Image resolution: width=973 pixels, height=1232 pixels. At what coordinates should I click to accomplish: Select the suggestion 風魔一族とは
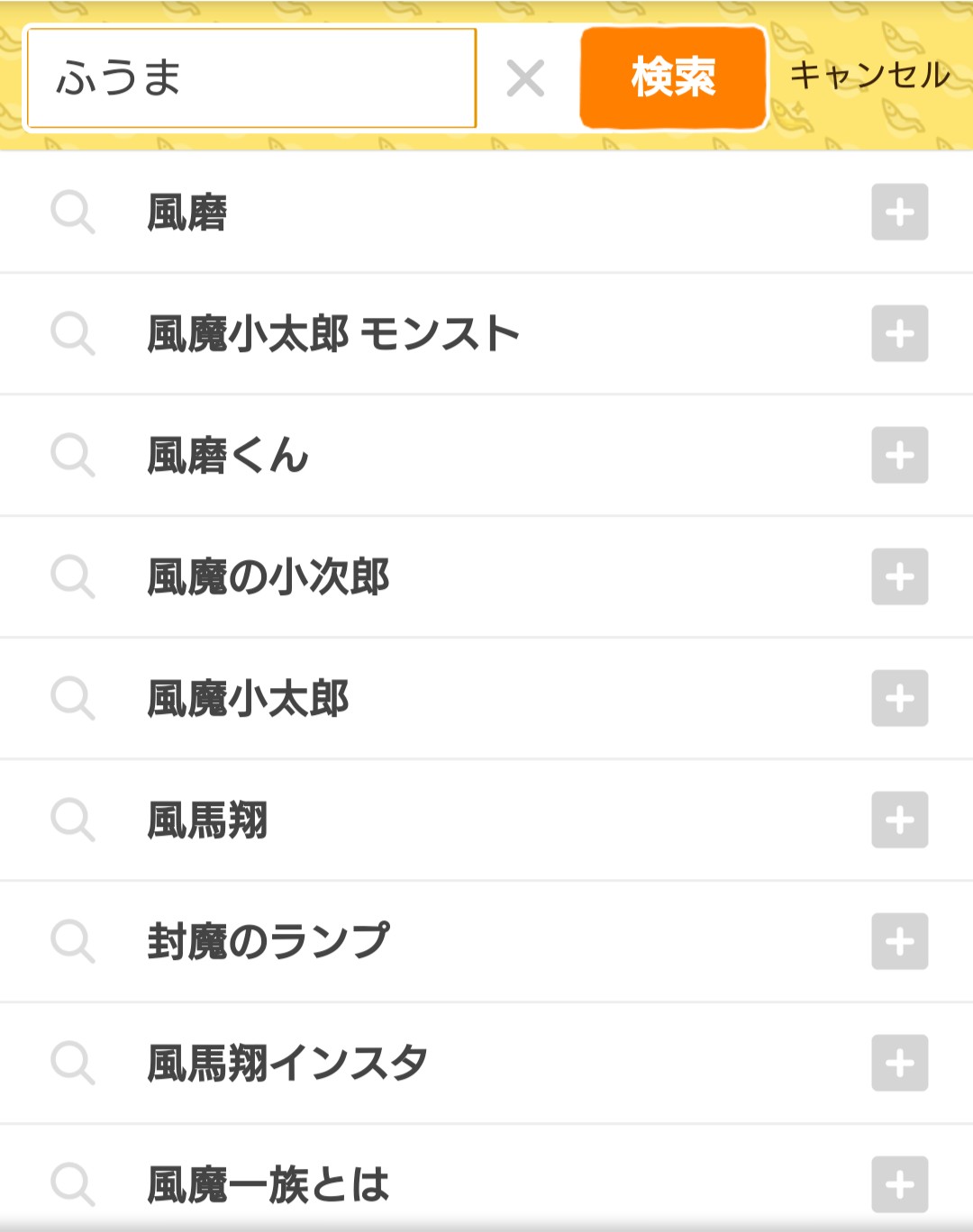[x=268, y=1185]
